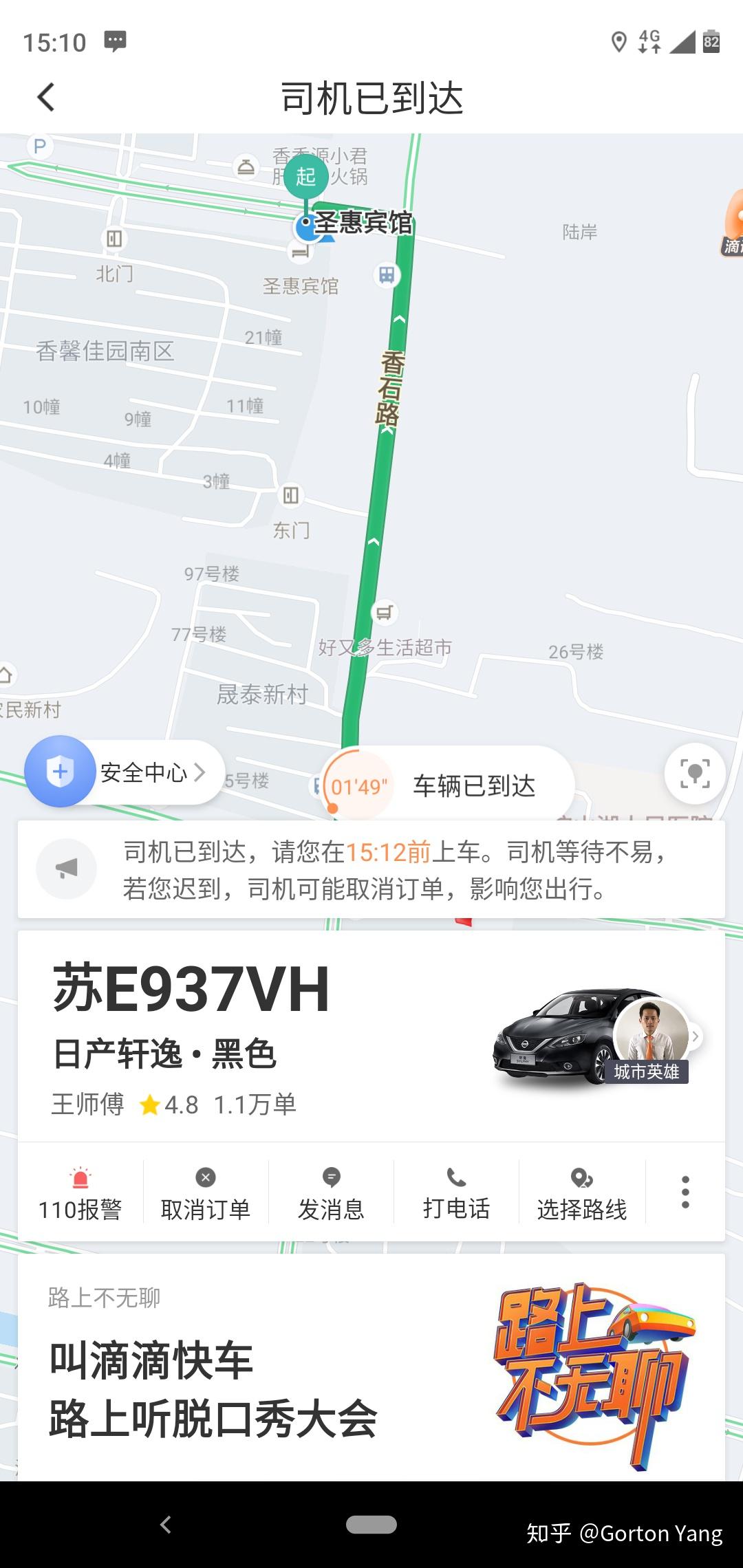Choose a route via 选择路线
The height and width of the screenshot is (1568, 743).
[582, 1193]
